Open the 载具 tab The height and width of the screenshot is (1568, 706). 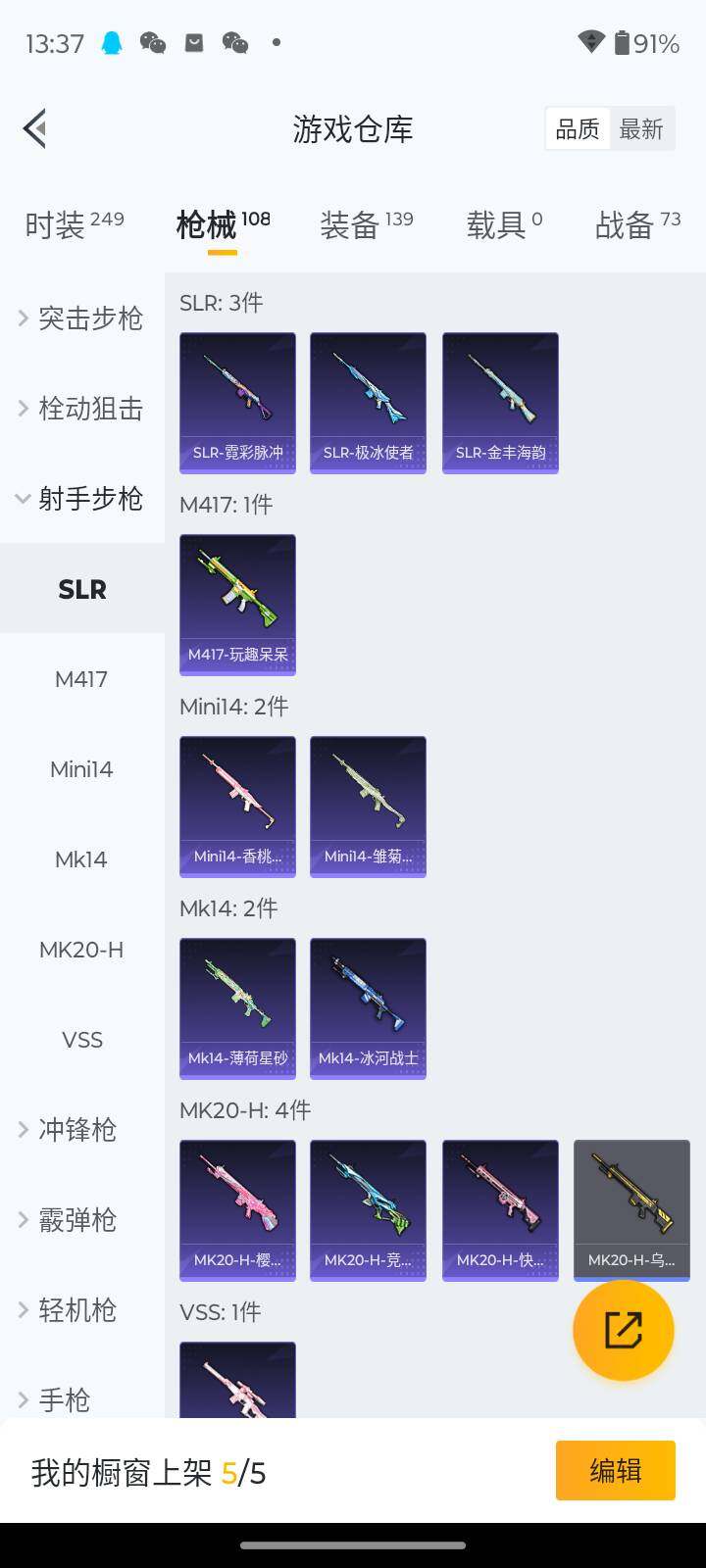coord(503,224)
